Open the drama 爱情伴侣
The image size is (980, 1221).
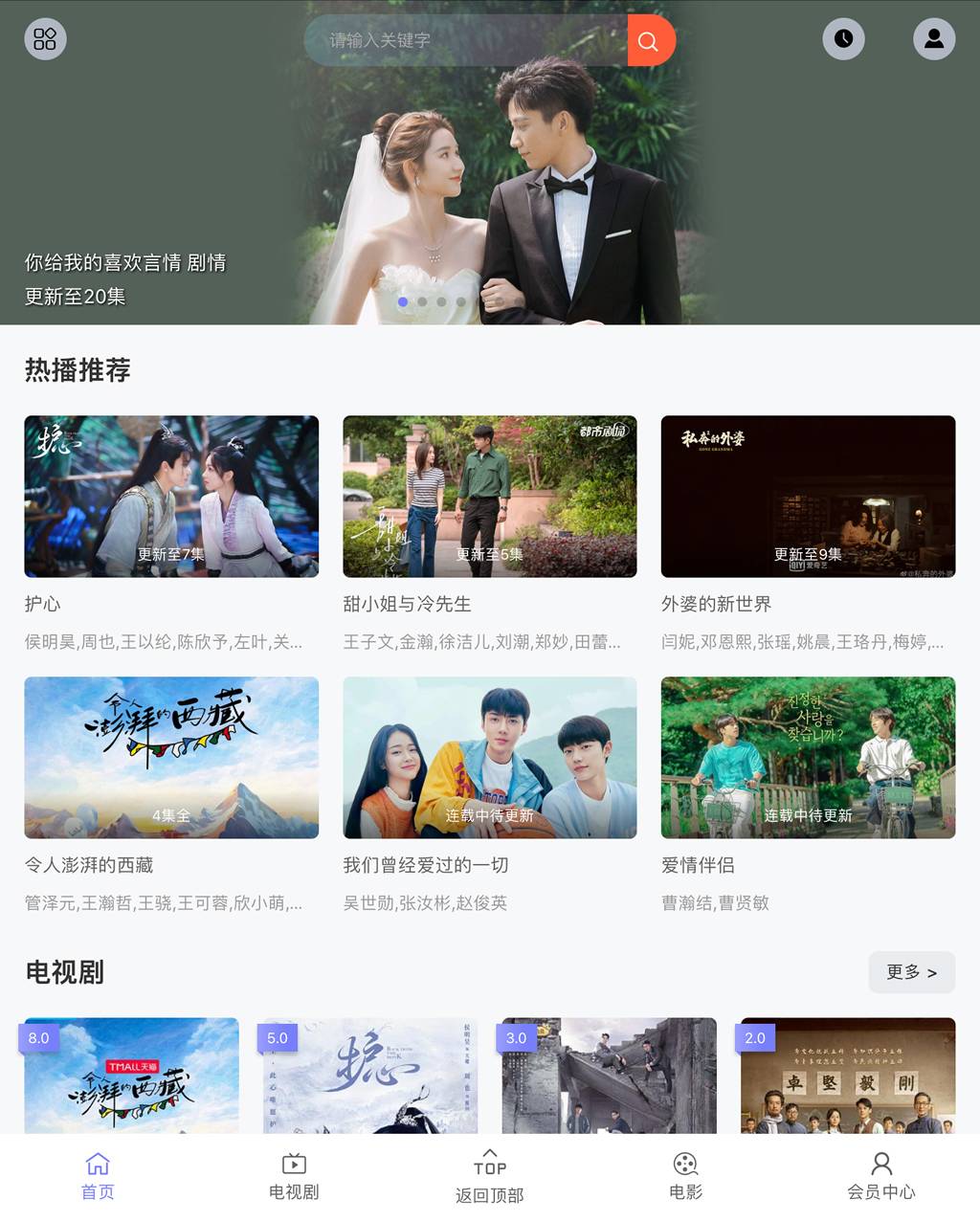808,757
